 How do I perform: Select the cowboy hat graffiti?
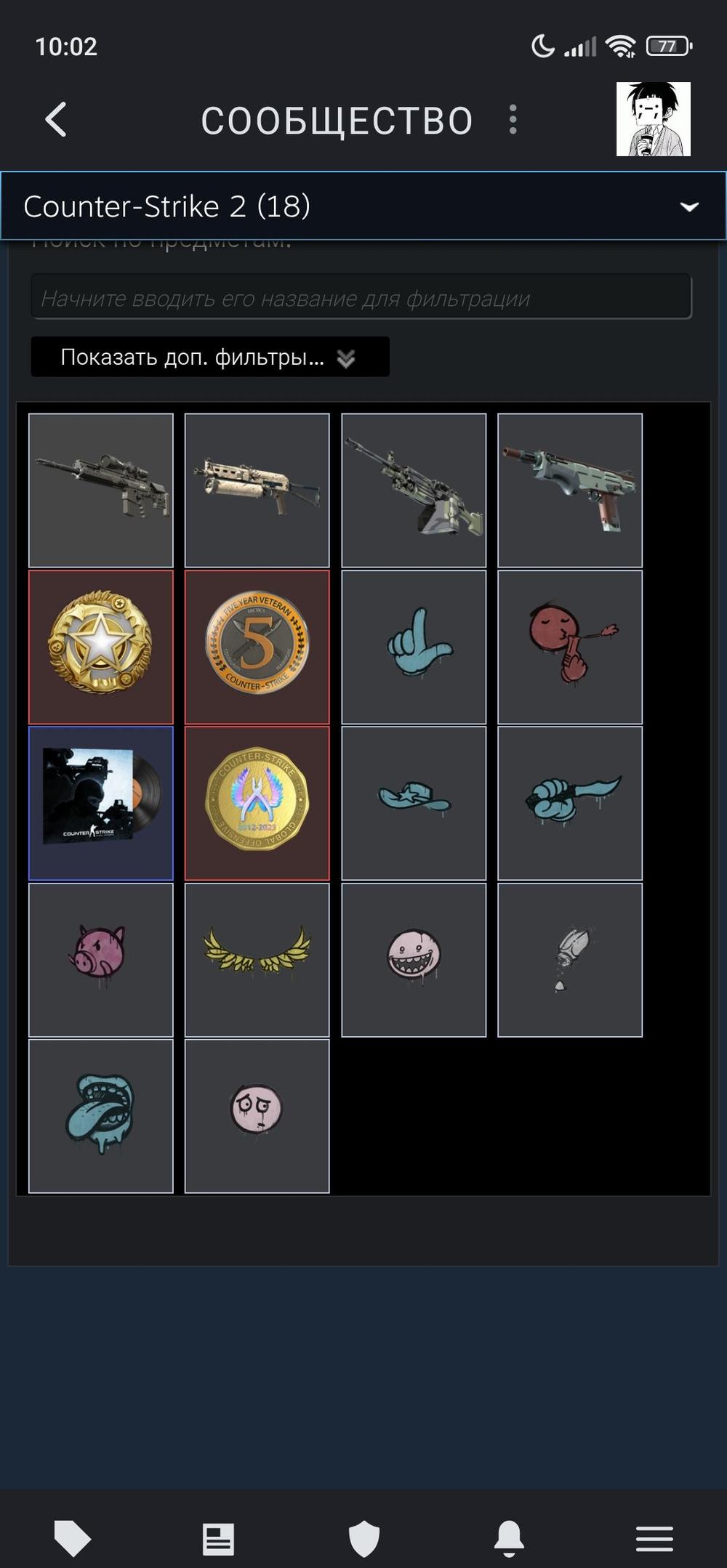click(x=414, y=803)
